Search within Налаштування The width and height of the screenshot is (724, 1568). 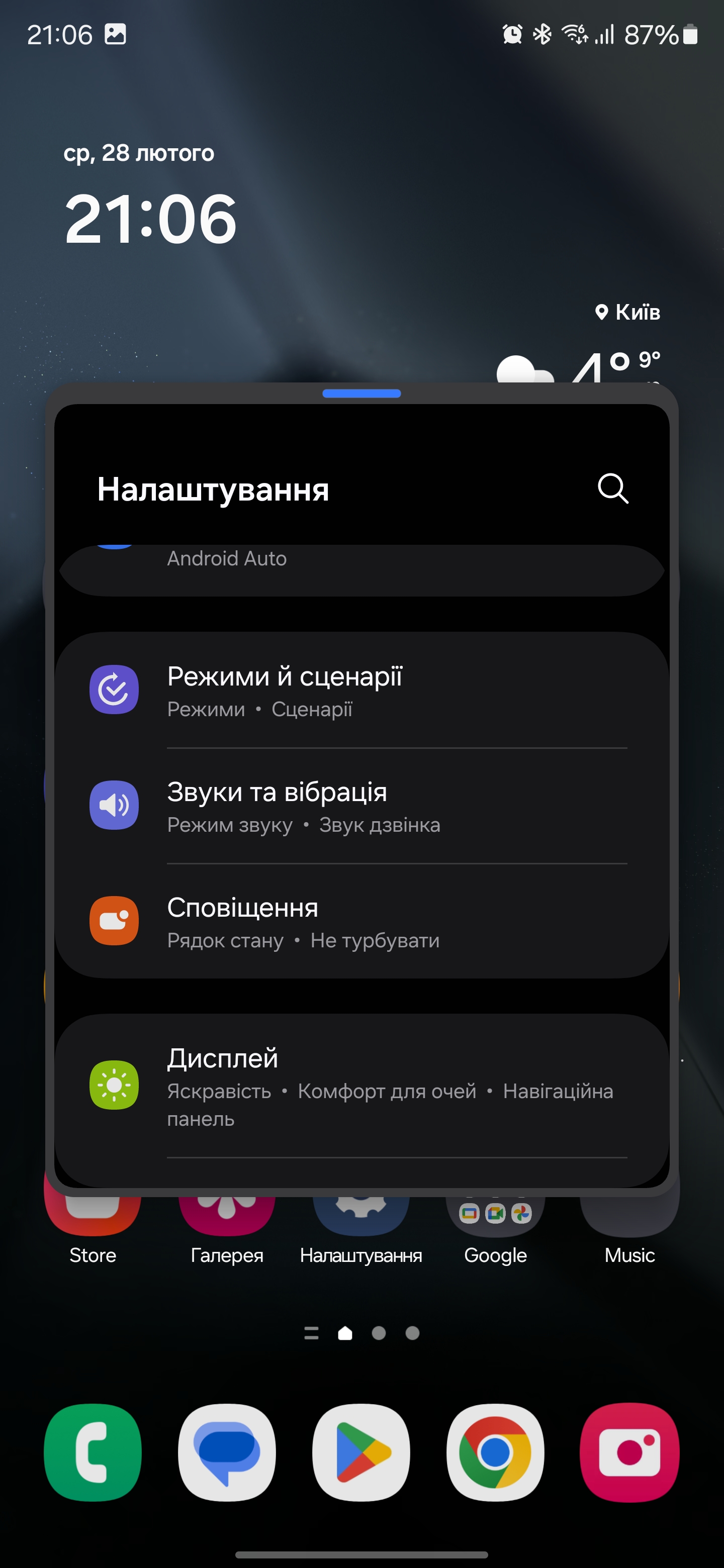click(612, 489)
